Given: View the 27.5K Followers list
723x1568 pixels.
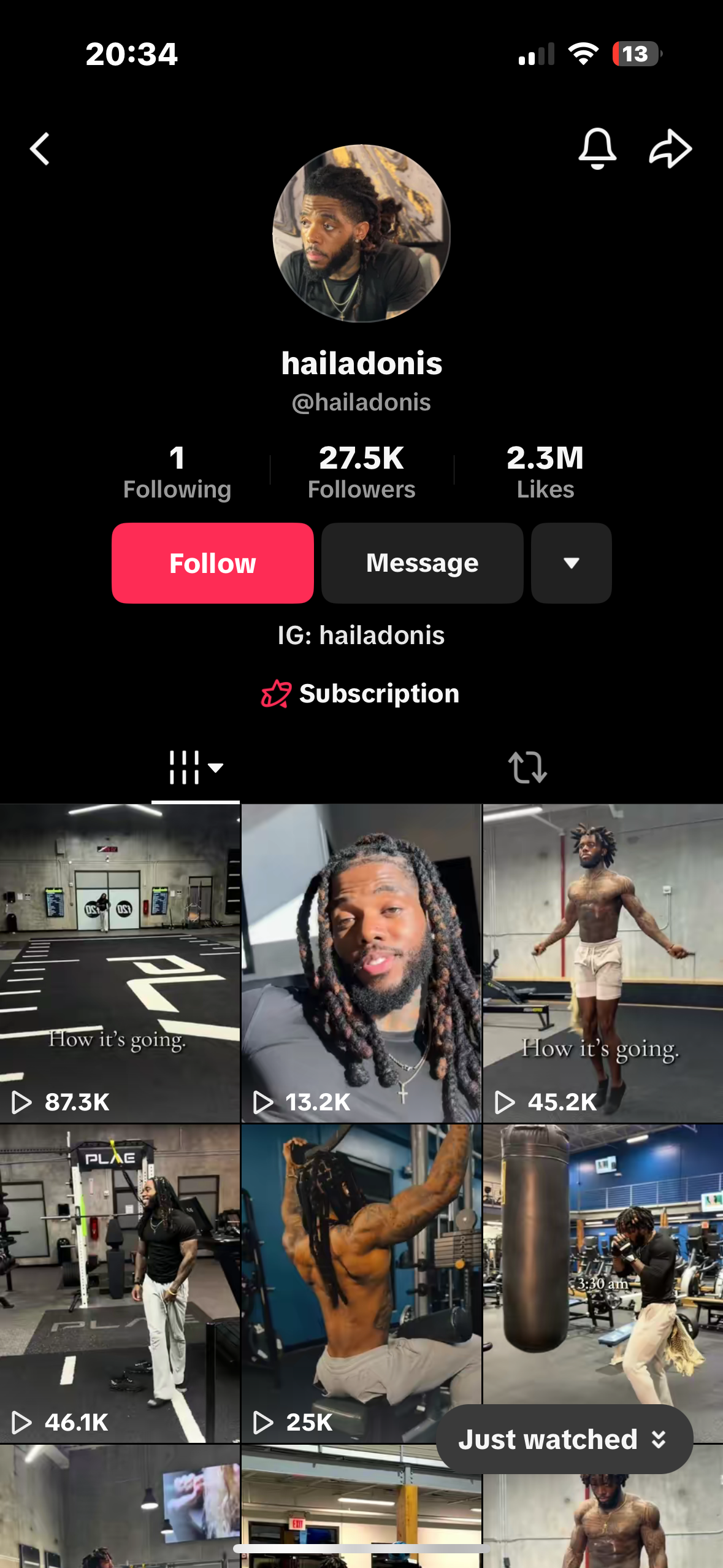Looking at the screenshot, I should (x=361, y=472).
